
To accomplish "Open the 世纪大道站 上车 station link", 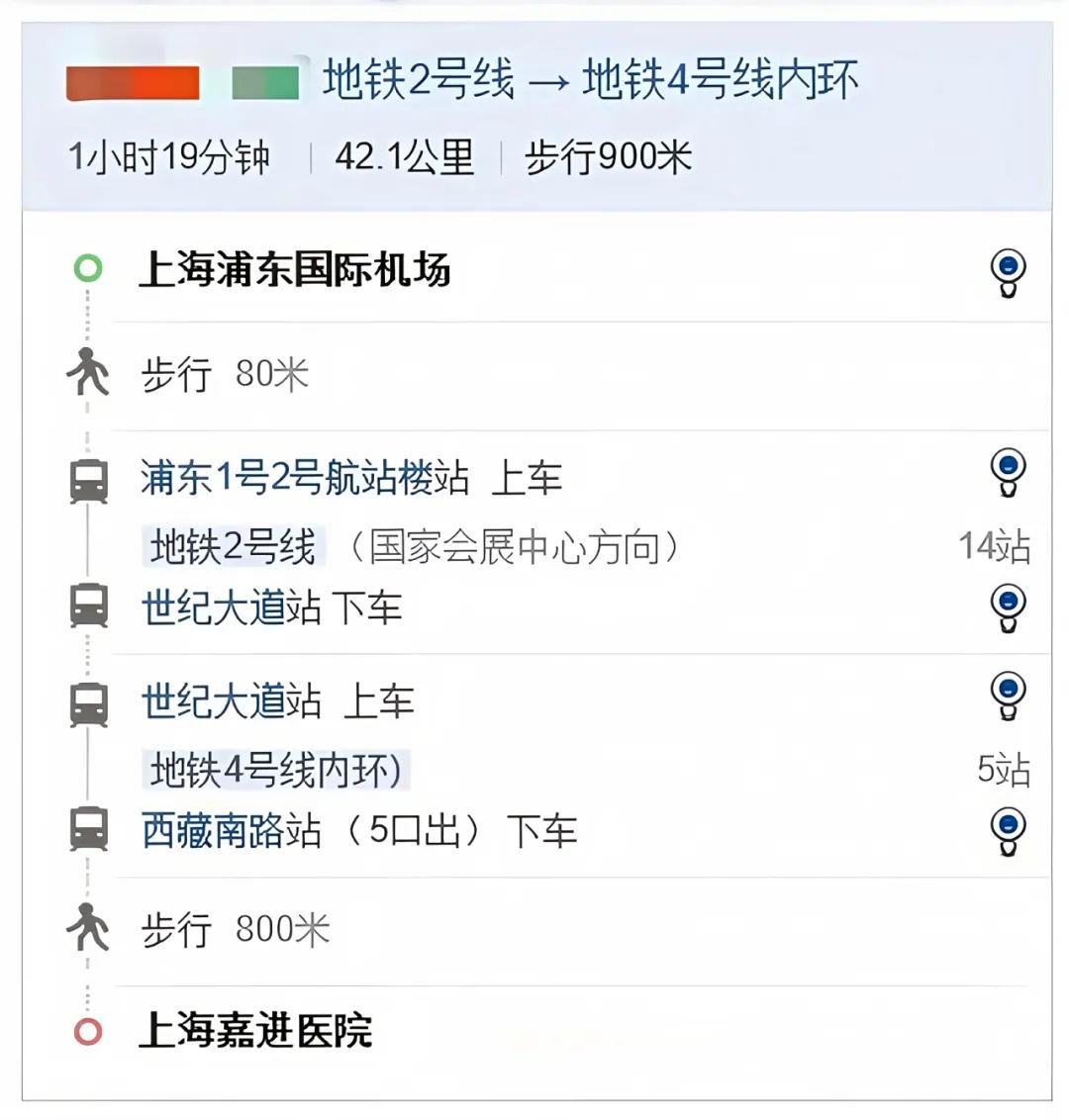I will pos(231,701).
